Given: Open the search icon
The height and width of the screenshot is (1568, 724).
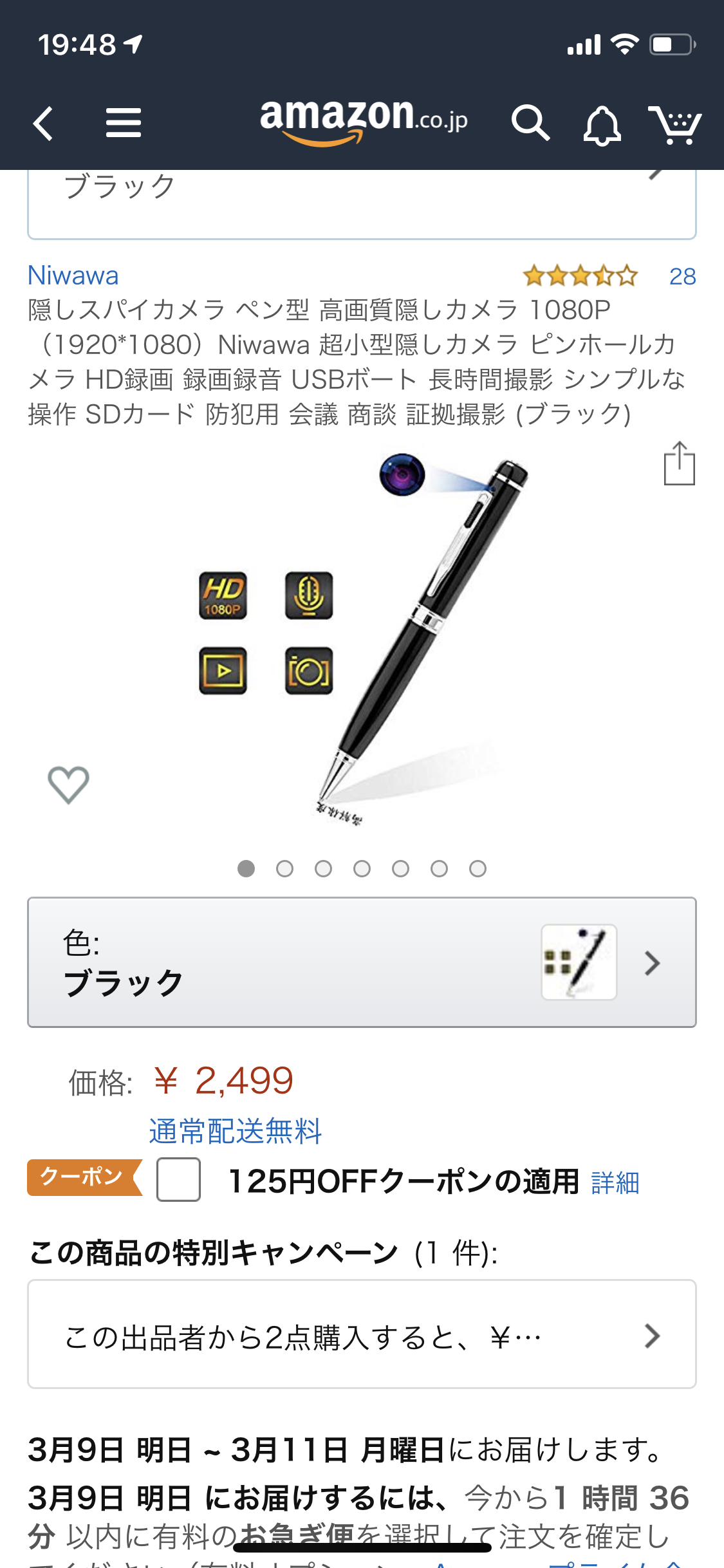Looking at the screenshot, I should click(529, 123).
